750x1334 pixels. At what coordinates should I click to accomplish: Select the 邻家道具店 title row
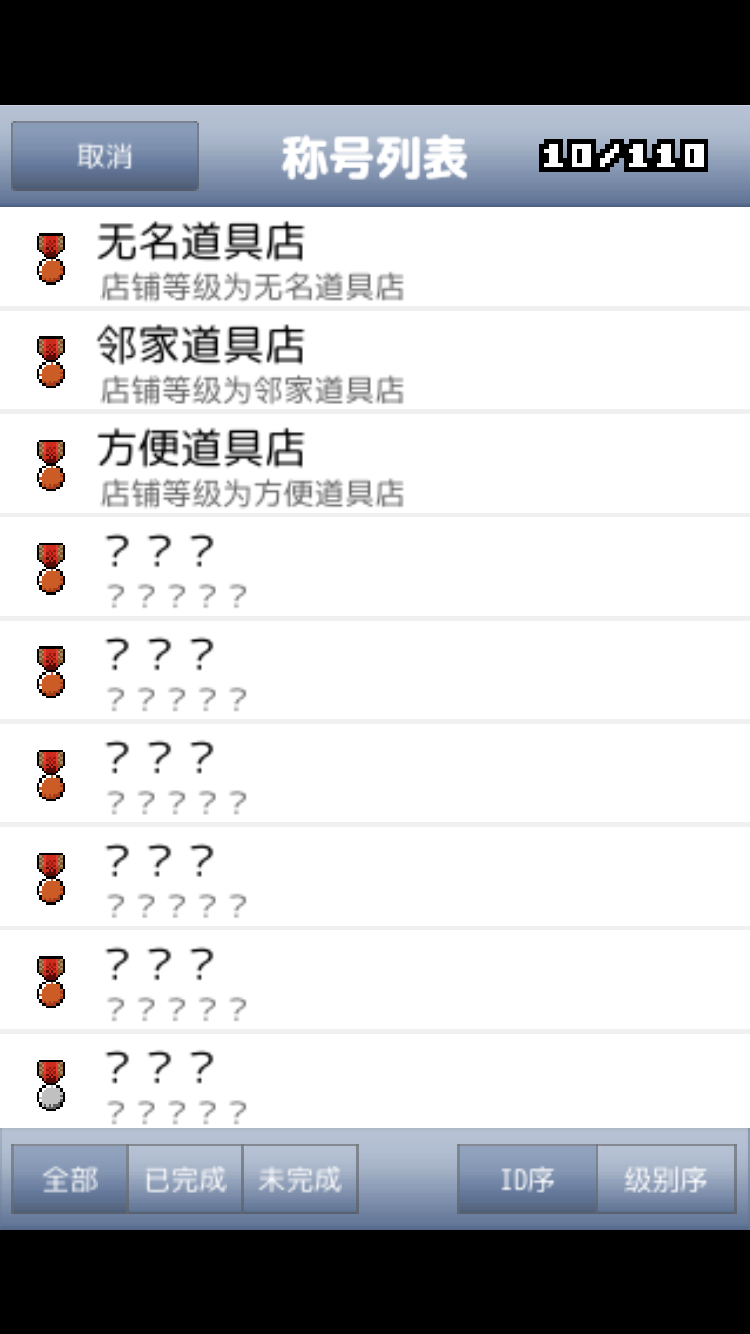pos(375,361)
